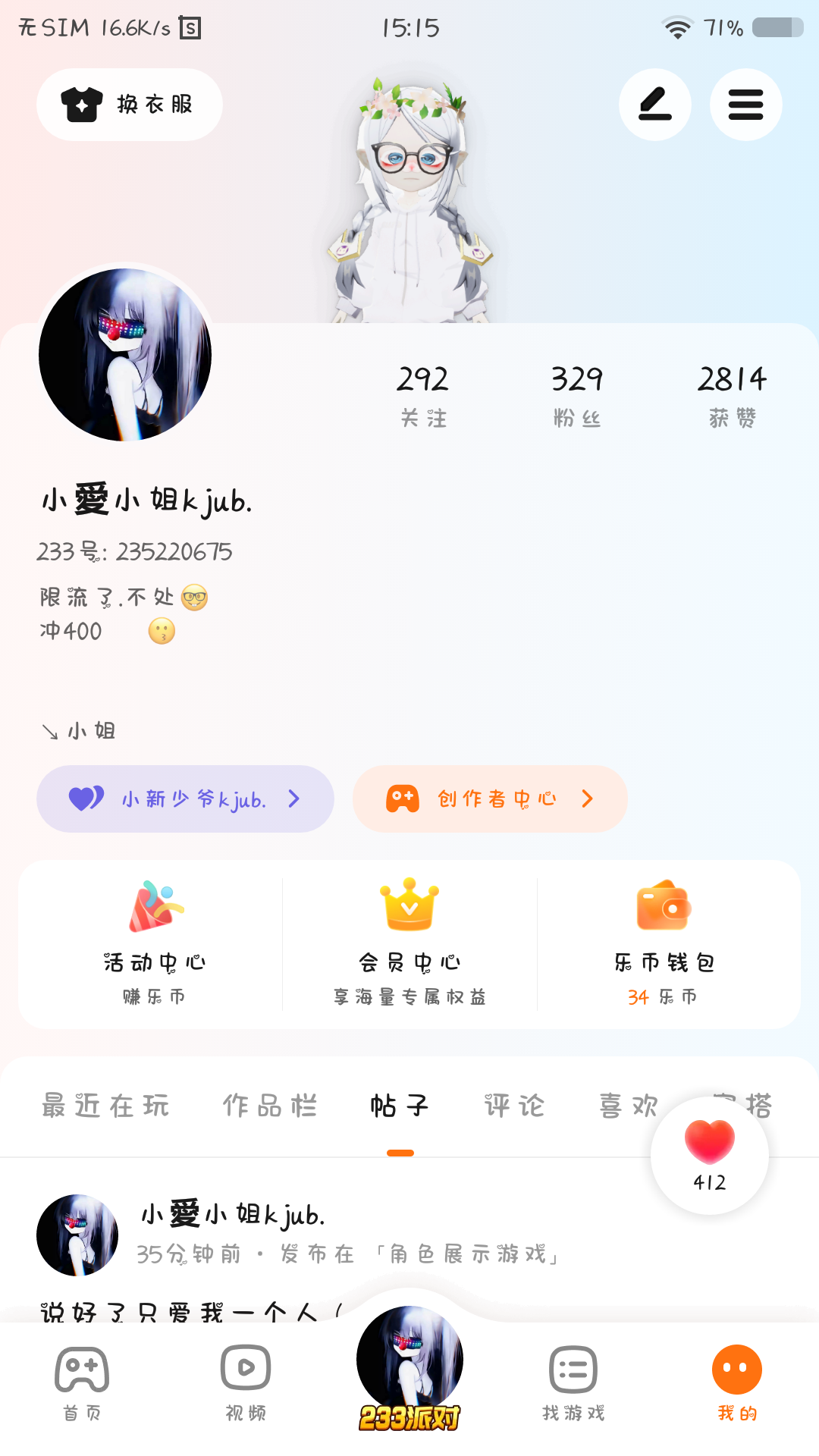
Task: Go to the 找游戏 find games tab
Action: point(573,1382)
